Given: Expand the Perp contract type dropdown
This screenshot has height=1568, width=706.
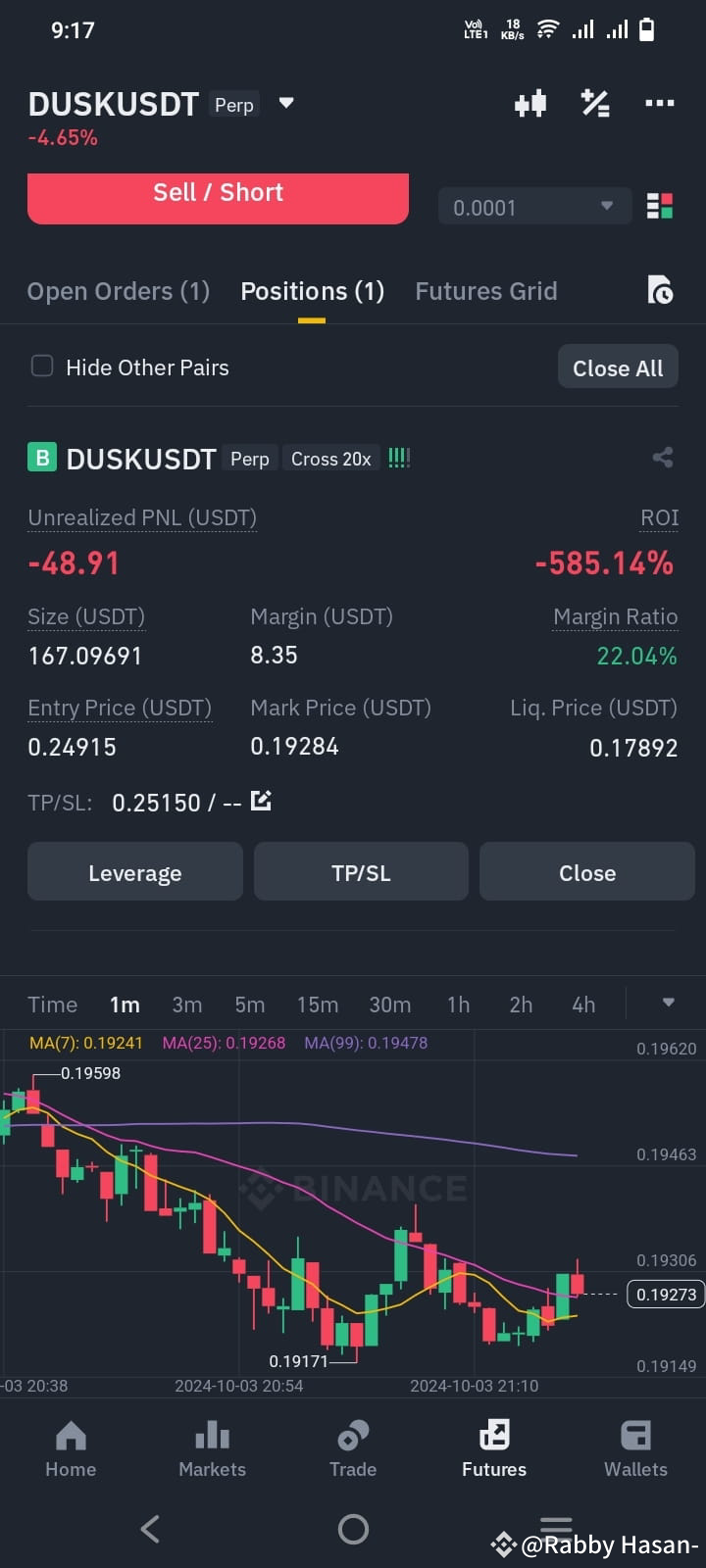Looking at the screenshot, I should coord(284,103).
